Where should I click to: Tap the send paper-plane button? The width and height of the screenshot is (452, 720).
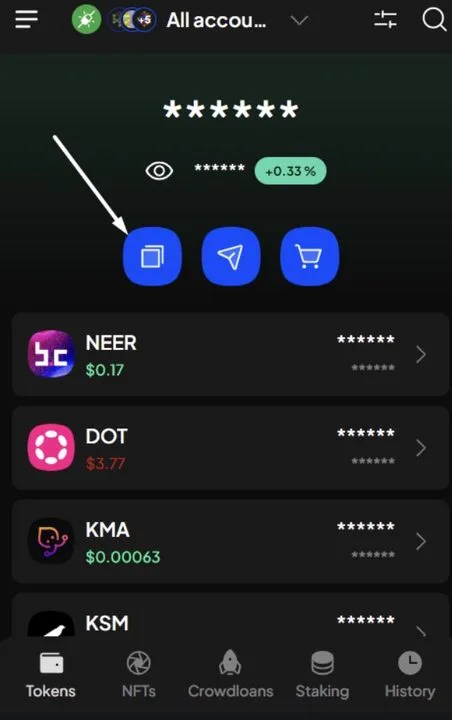(x=231, y=256)
